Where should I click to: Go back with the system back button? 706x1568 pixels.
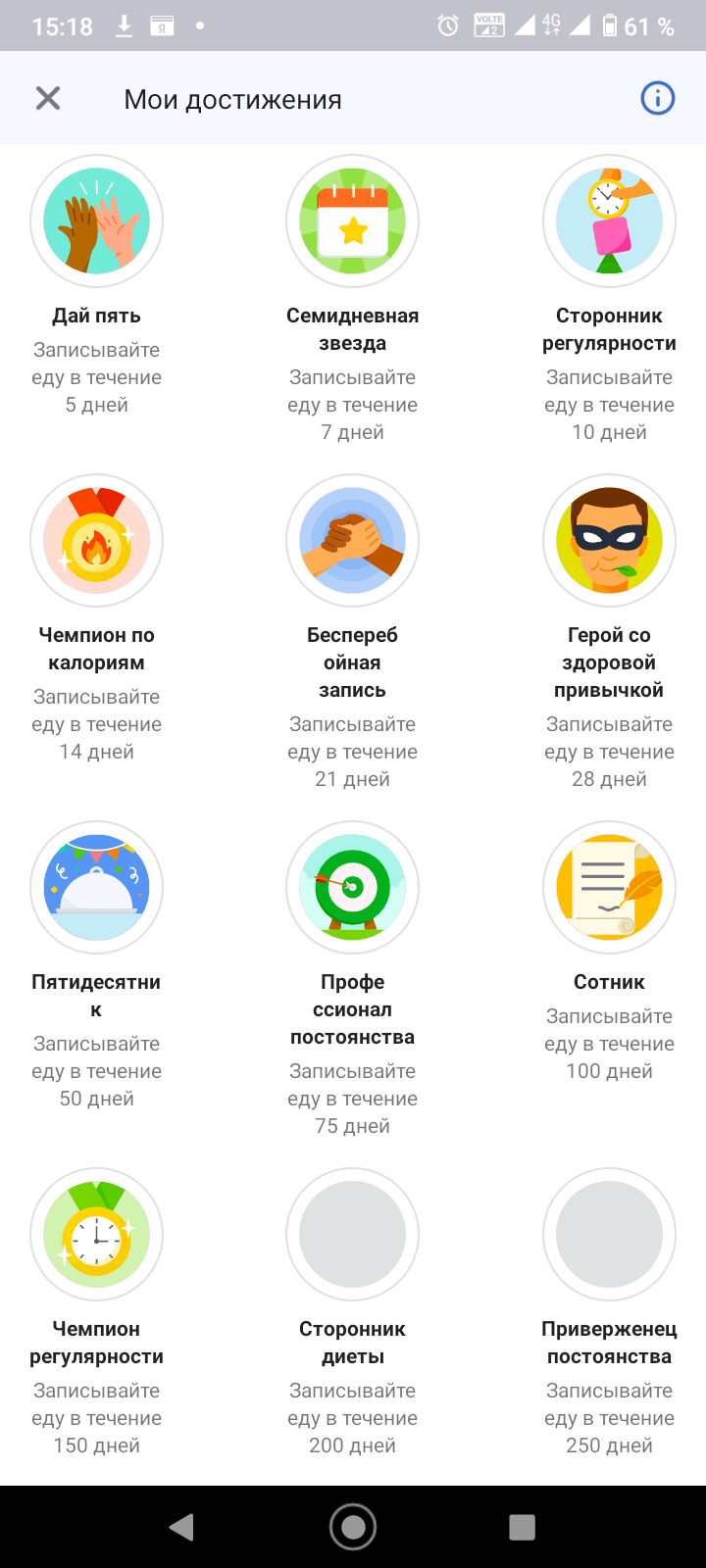[x=182, y=1527]
